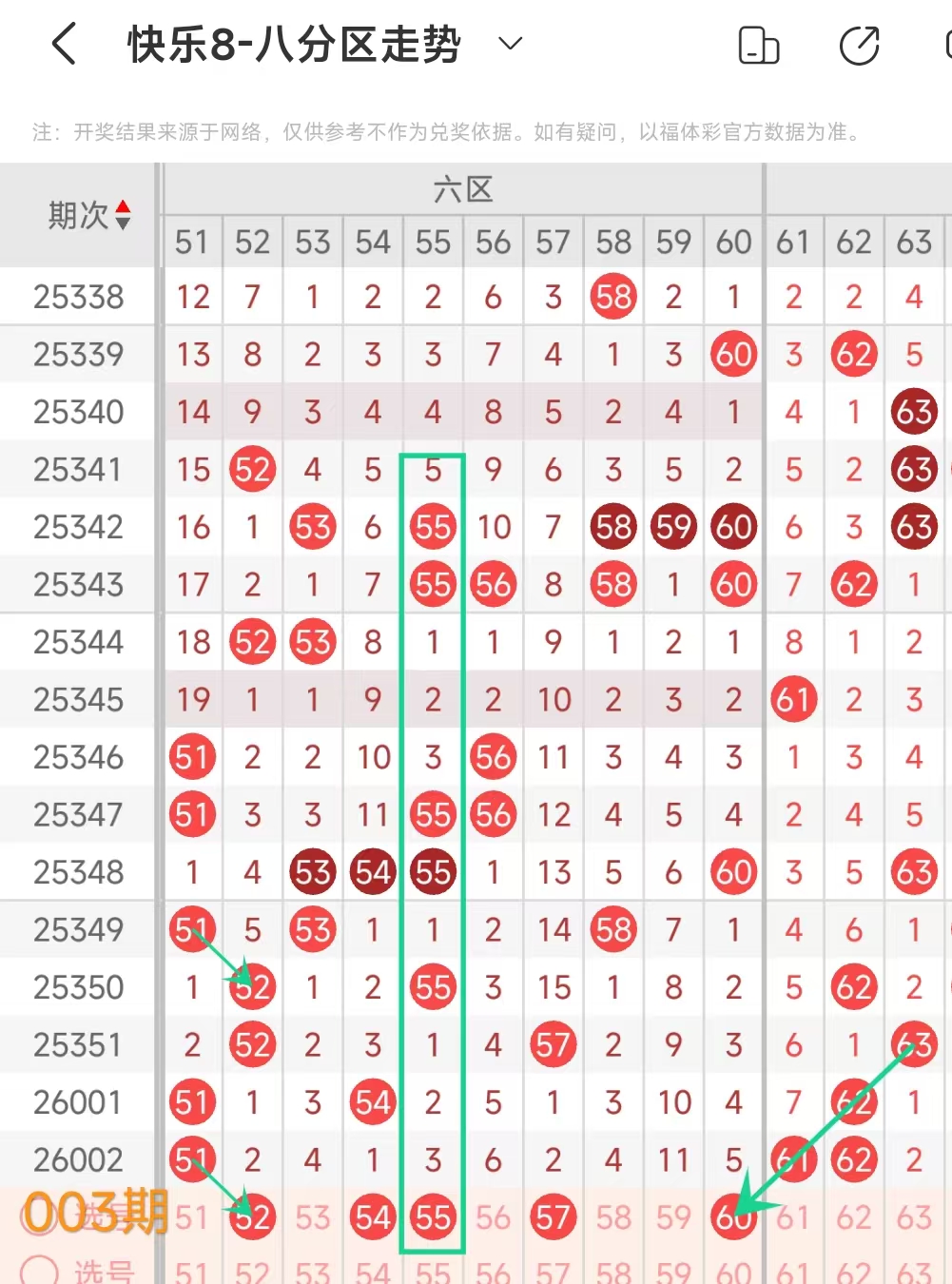Select the radio circle of the bottom 选号 row

click(39, 1271)
